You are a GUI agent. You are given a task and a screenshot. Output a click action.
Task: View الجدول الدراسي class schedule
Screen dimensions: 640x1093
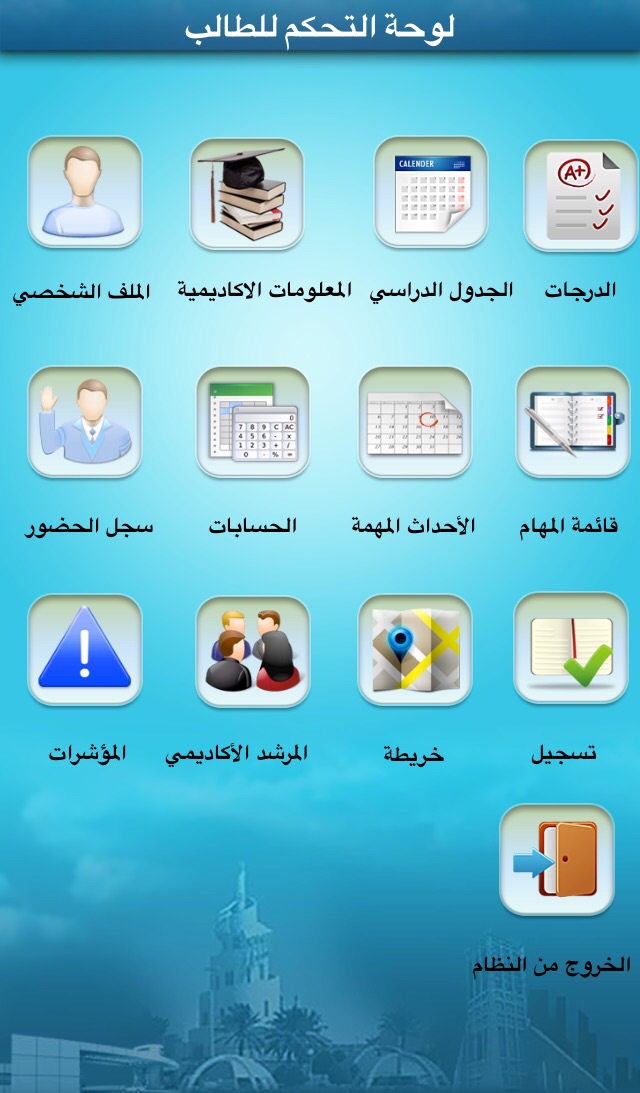coord(431,192)
